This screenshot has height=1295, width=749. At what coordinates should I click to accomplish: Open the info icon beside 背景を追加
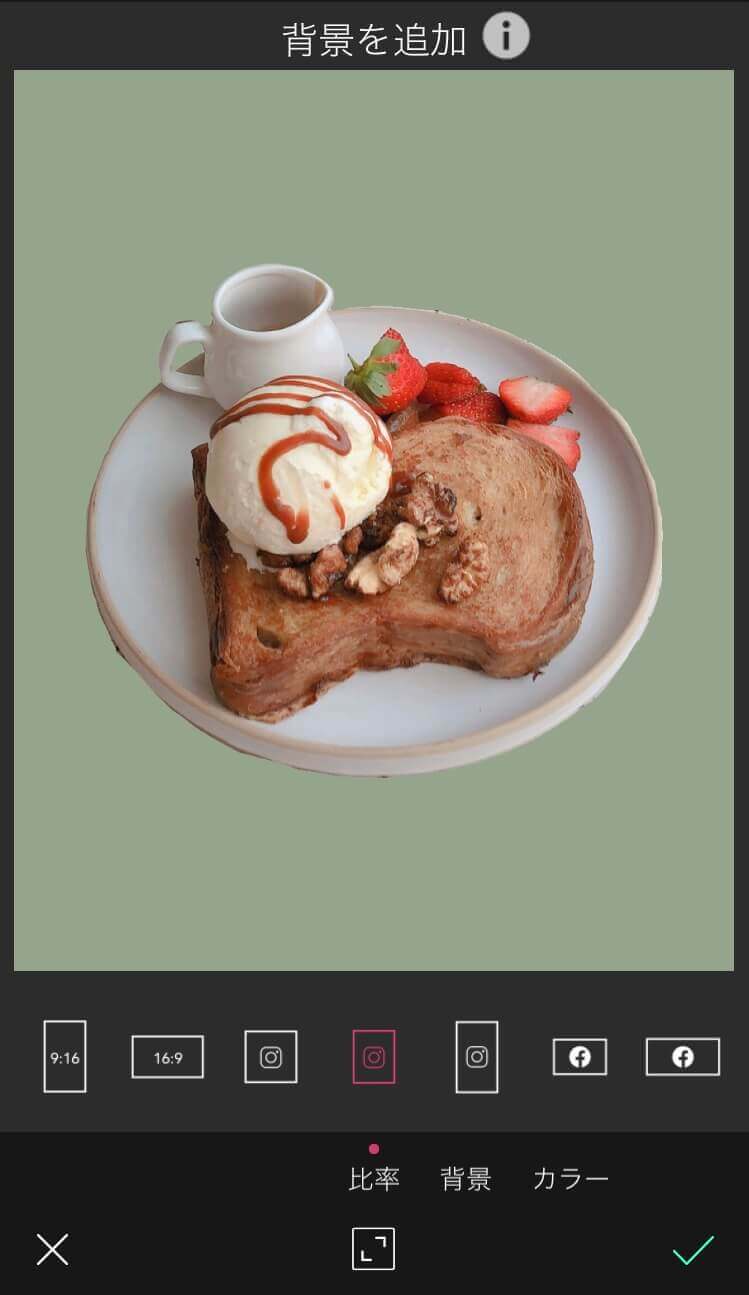click(506, 37)
